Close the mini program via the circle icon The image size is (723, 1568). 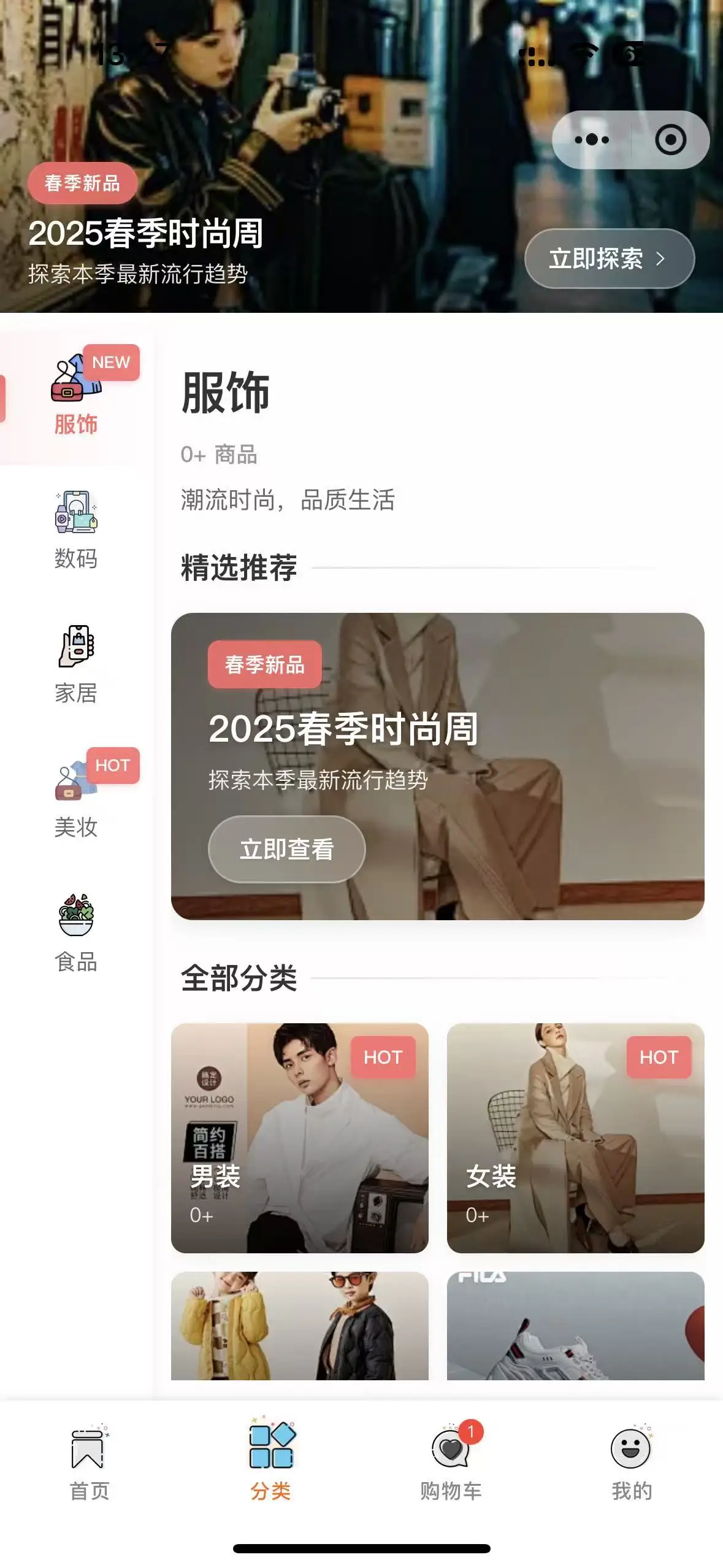(670, 140)
